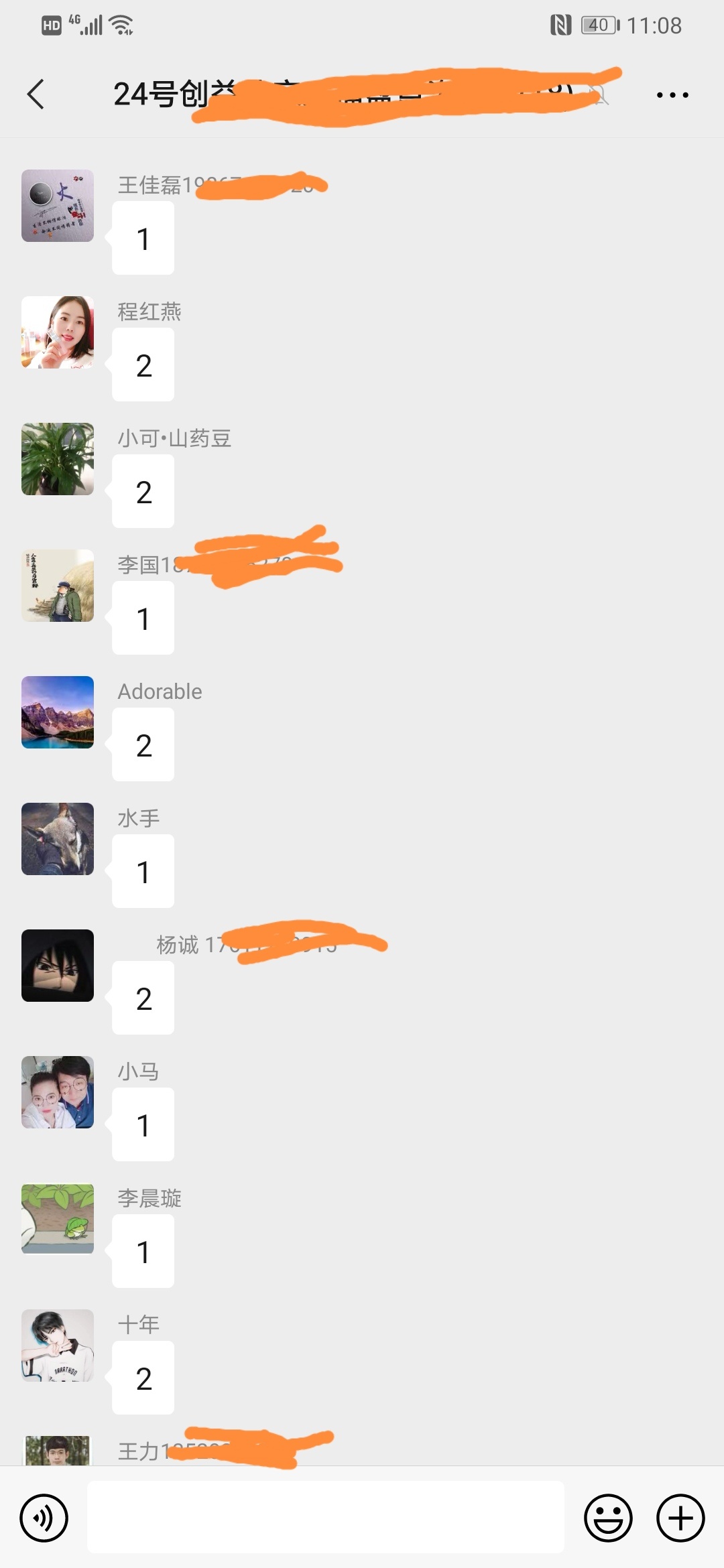This screenshot has height=1568, width=724.
Task: Open the emoji sticker panel
Action: click(x=608, y=1518)
